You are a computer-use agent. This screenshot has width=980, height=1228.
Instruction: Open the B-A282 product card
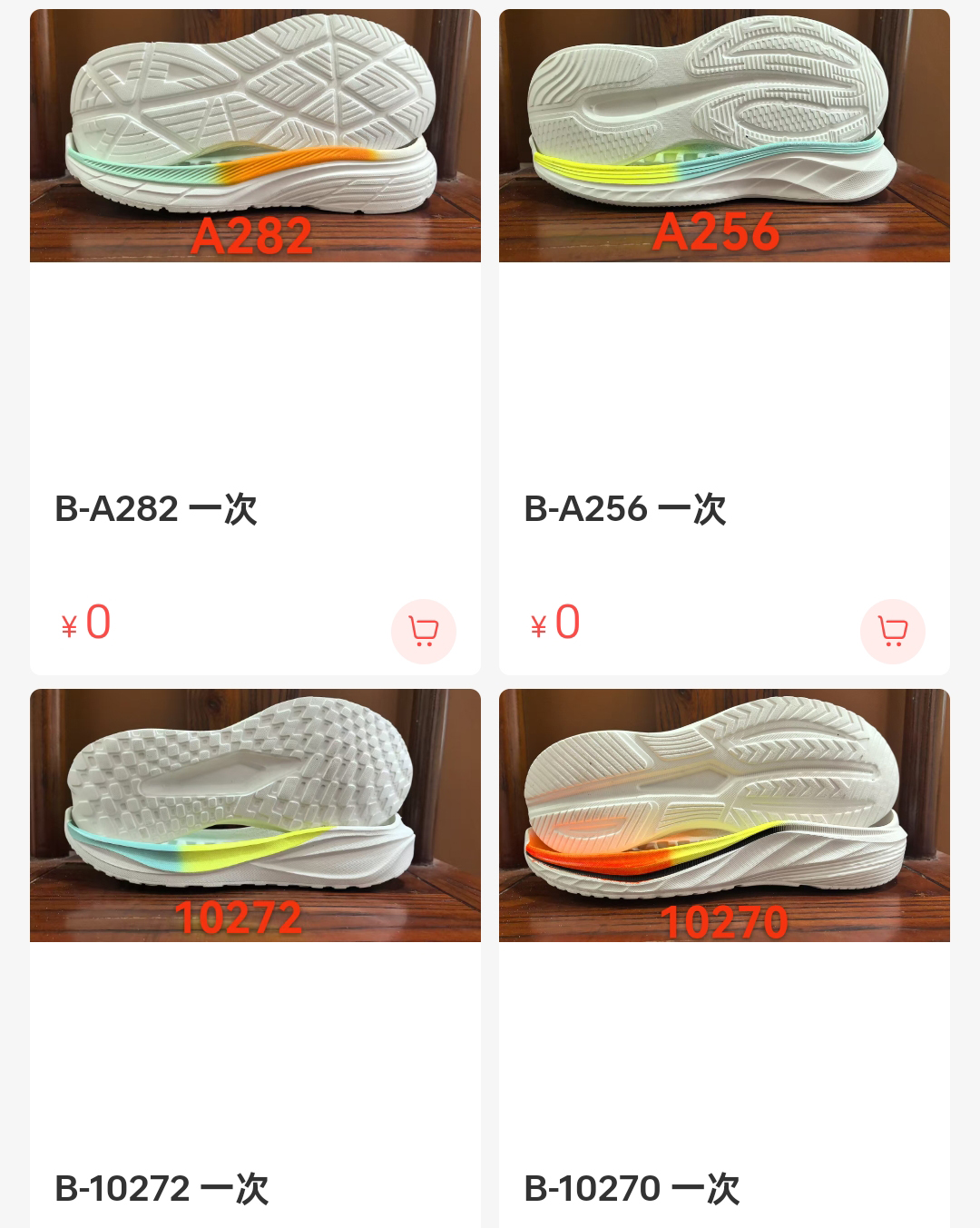(x=255, y=136)
